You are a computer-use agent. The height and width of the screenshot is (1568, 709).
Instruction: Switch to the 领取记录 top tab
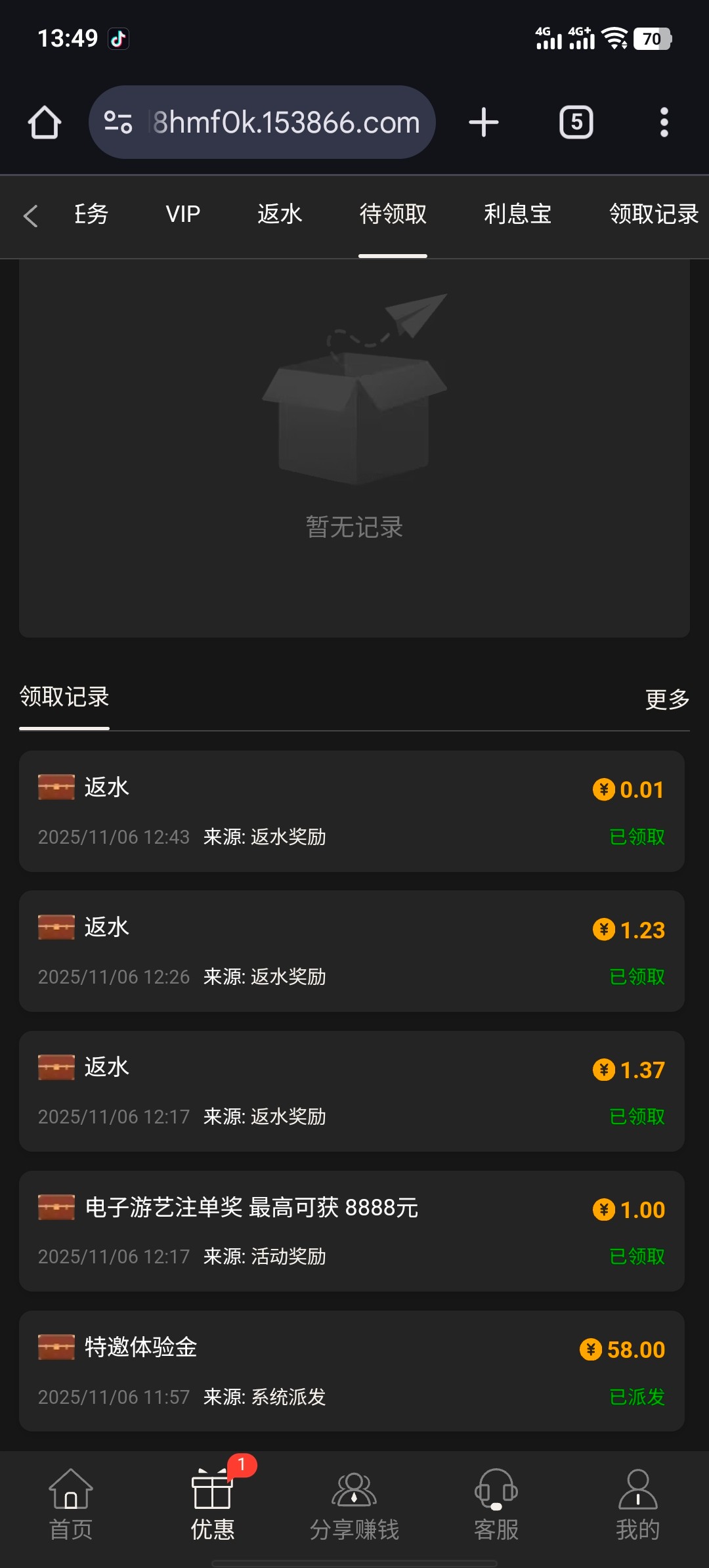click(653, 214)
